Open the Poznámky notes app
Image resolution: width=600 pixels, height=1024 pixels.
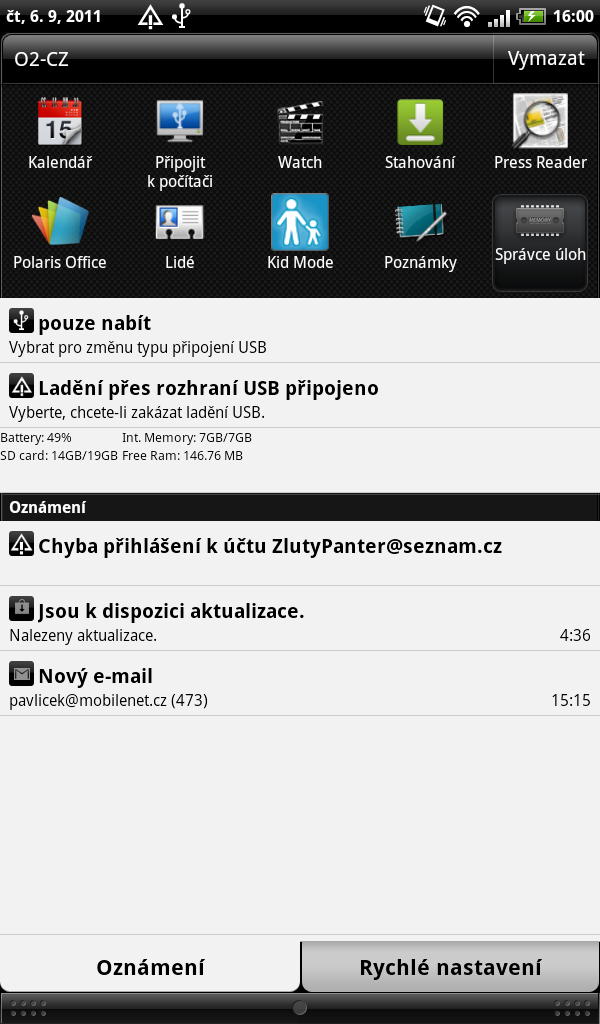420,235
